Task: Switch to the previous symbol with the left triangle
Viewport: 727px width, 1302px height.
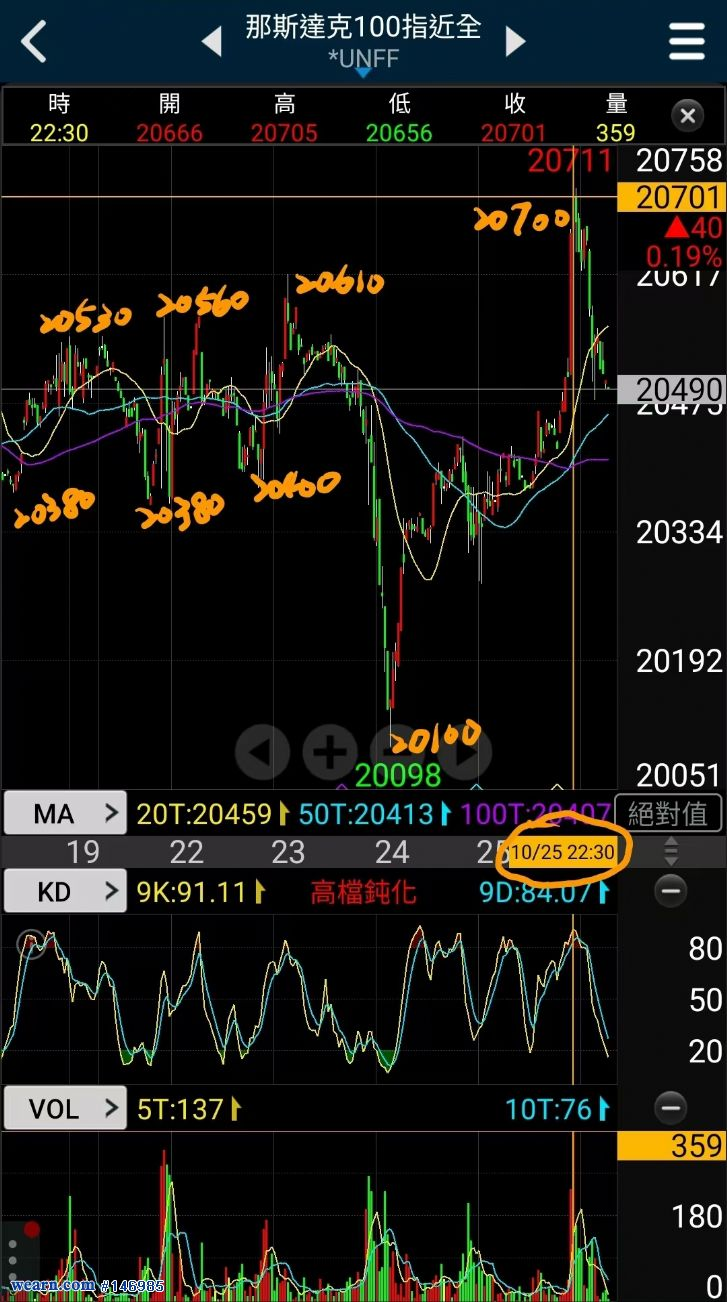Action: pyautogui.click(x=211, y=42)
